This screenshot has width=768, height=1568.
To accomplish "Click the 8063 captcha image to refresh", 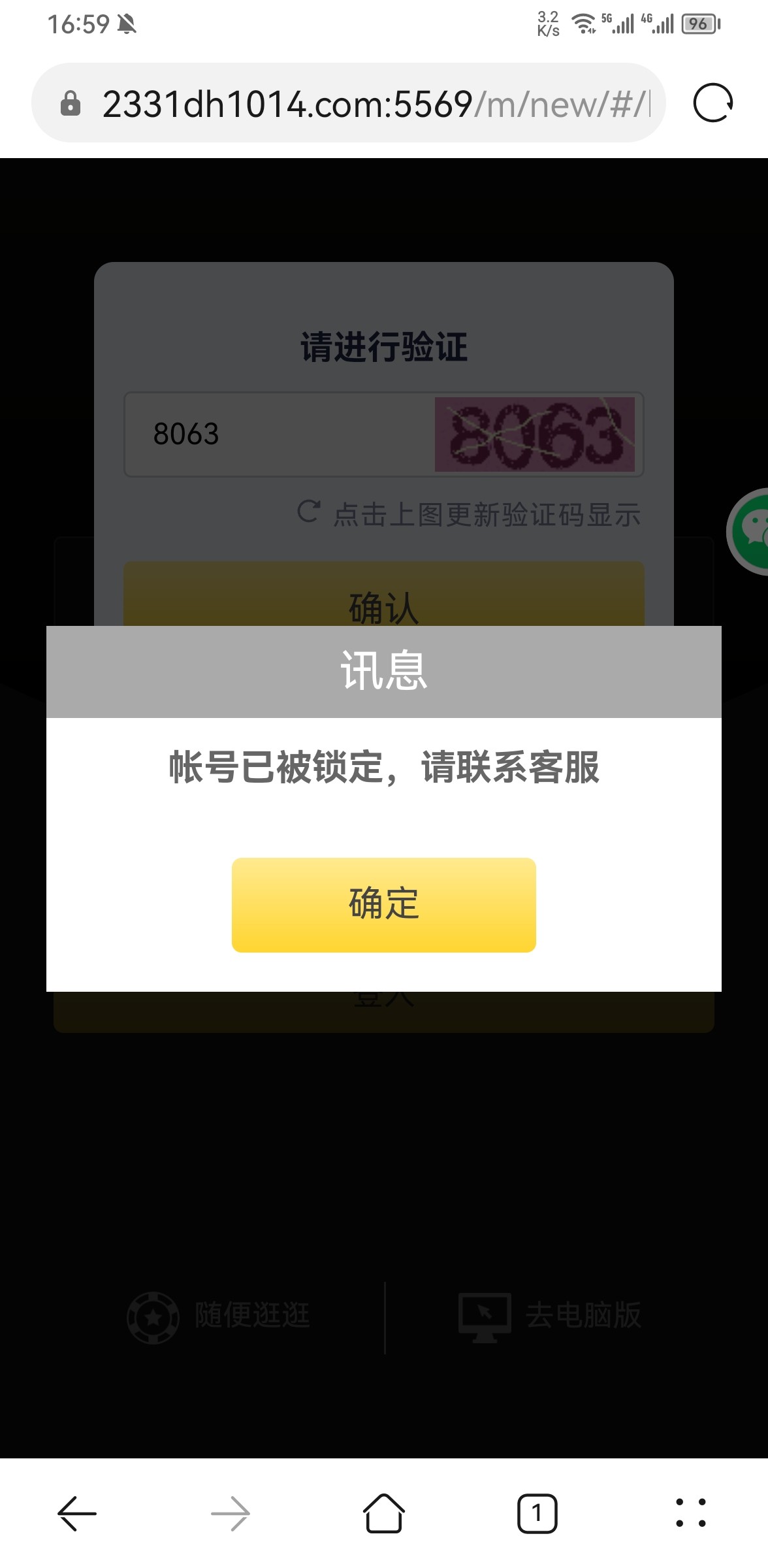I will (x=536, y=433).
